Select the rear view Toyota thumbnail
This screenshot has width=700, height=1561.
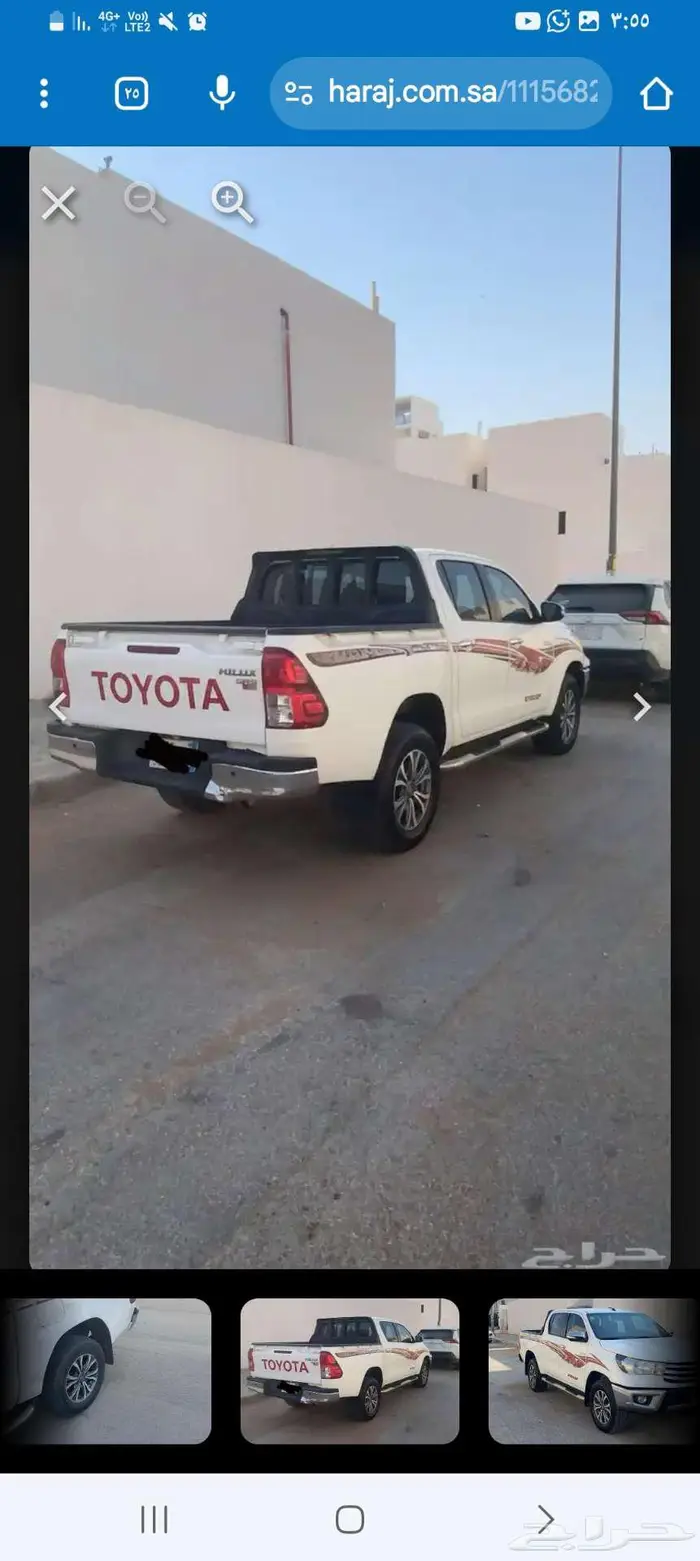[349, 1371]
